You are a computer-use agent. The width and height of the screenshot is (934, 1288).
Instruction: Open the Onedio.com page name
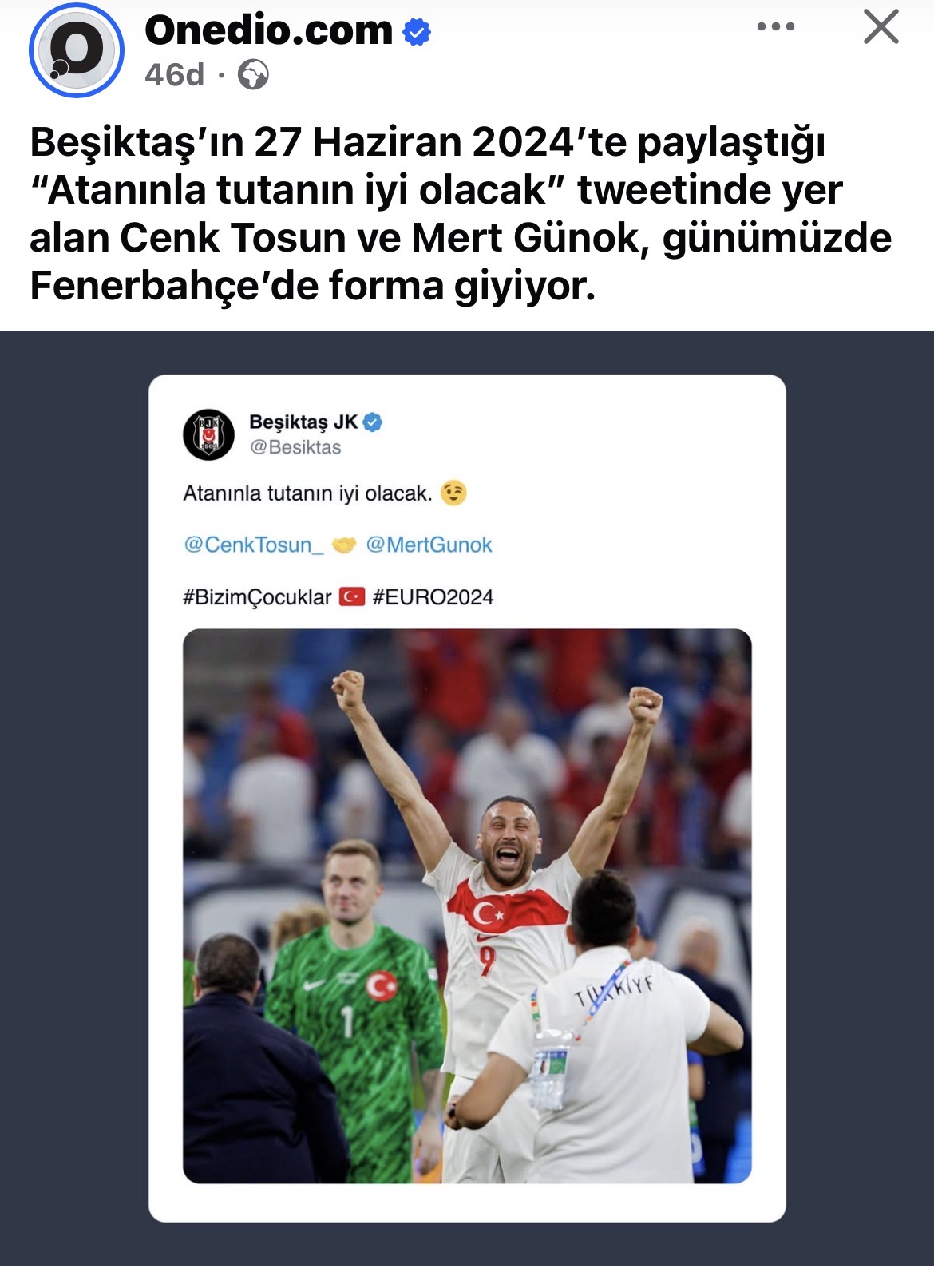(x=268, y=30)
